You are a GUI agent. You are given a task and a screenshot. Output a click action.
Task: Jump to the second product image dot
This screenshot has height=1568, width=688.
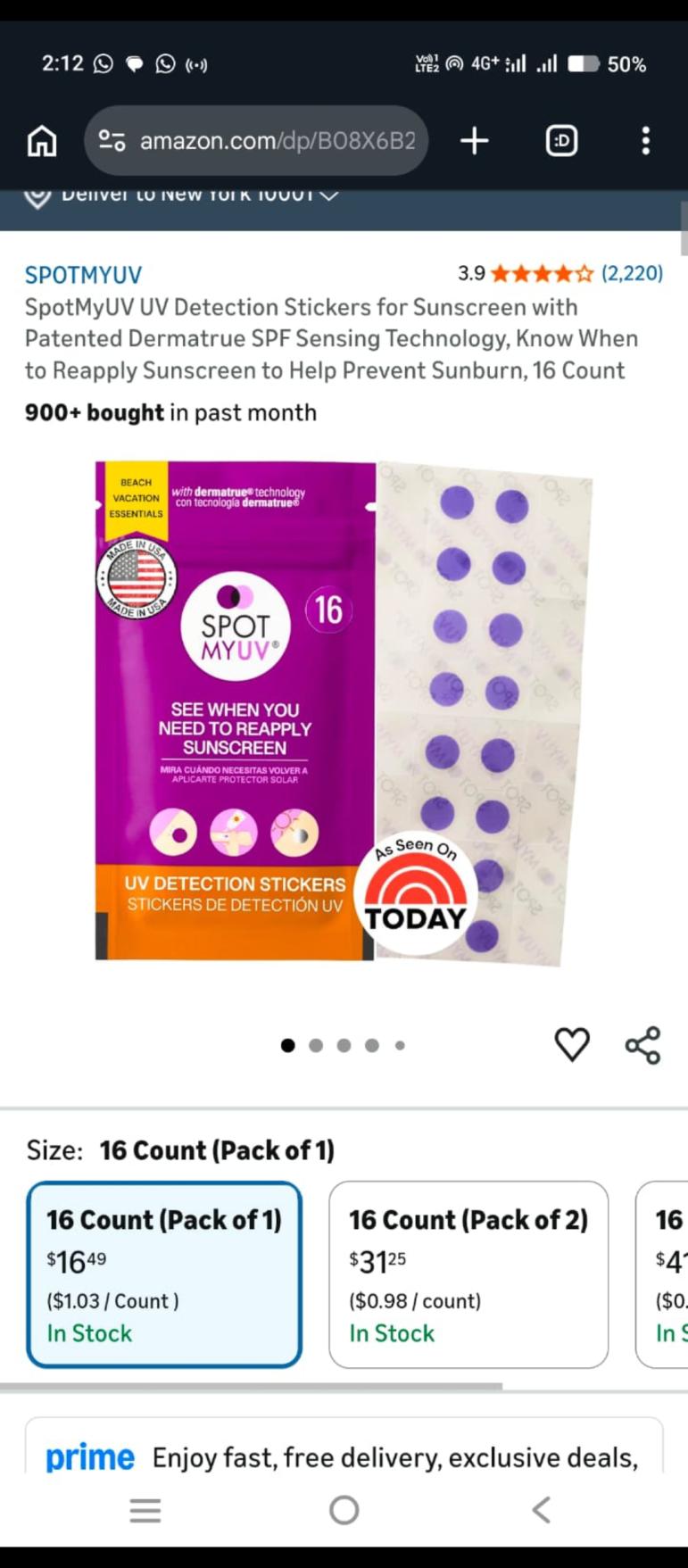316,1046
